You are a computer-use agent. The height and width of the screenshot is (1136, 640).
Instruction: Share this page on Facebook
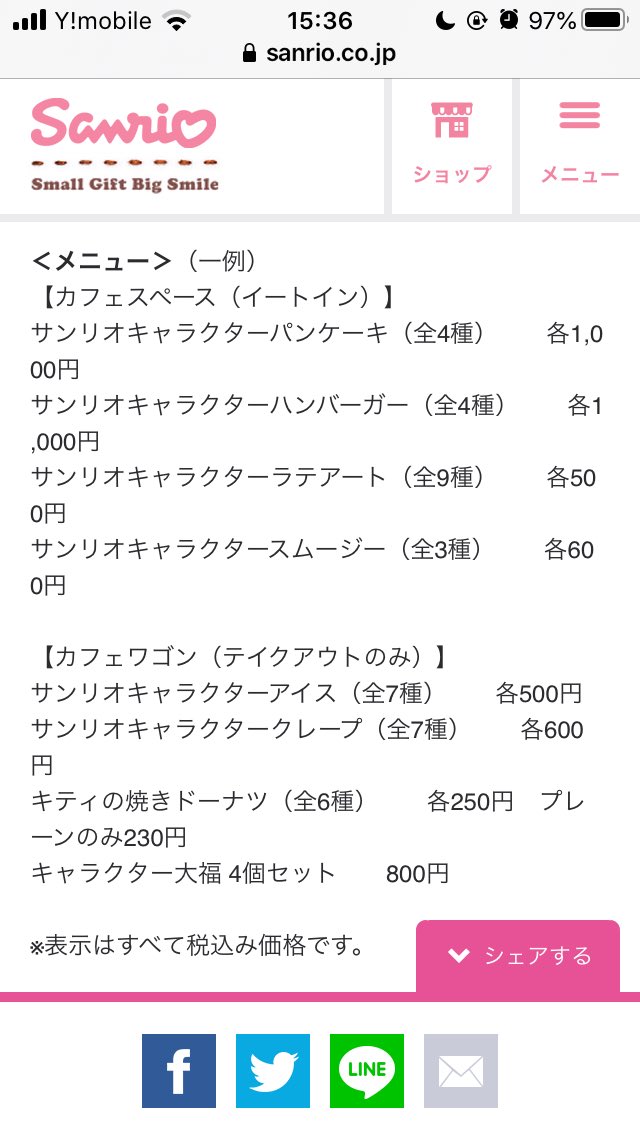coord(179,1071)
